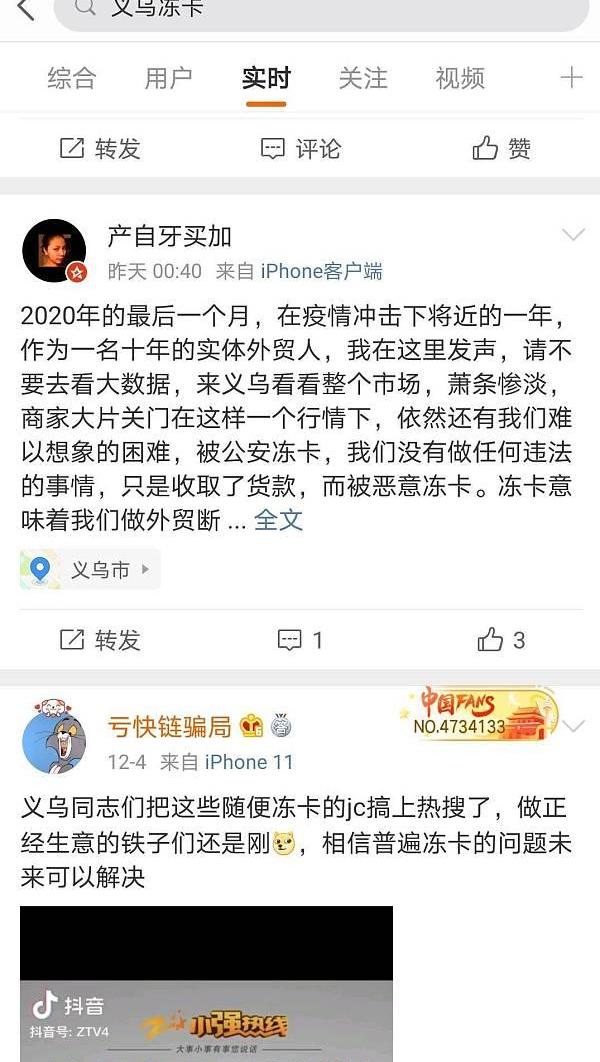Tap the plus icon beside the tabs
The height and width of the screenshot is (1062, 600).
tap(572, 78)
